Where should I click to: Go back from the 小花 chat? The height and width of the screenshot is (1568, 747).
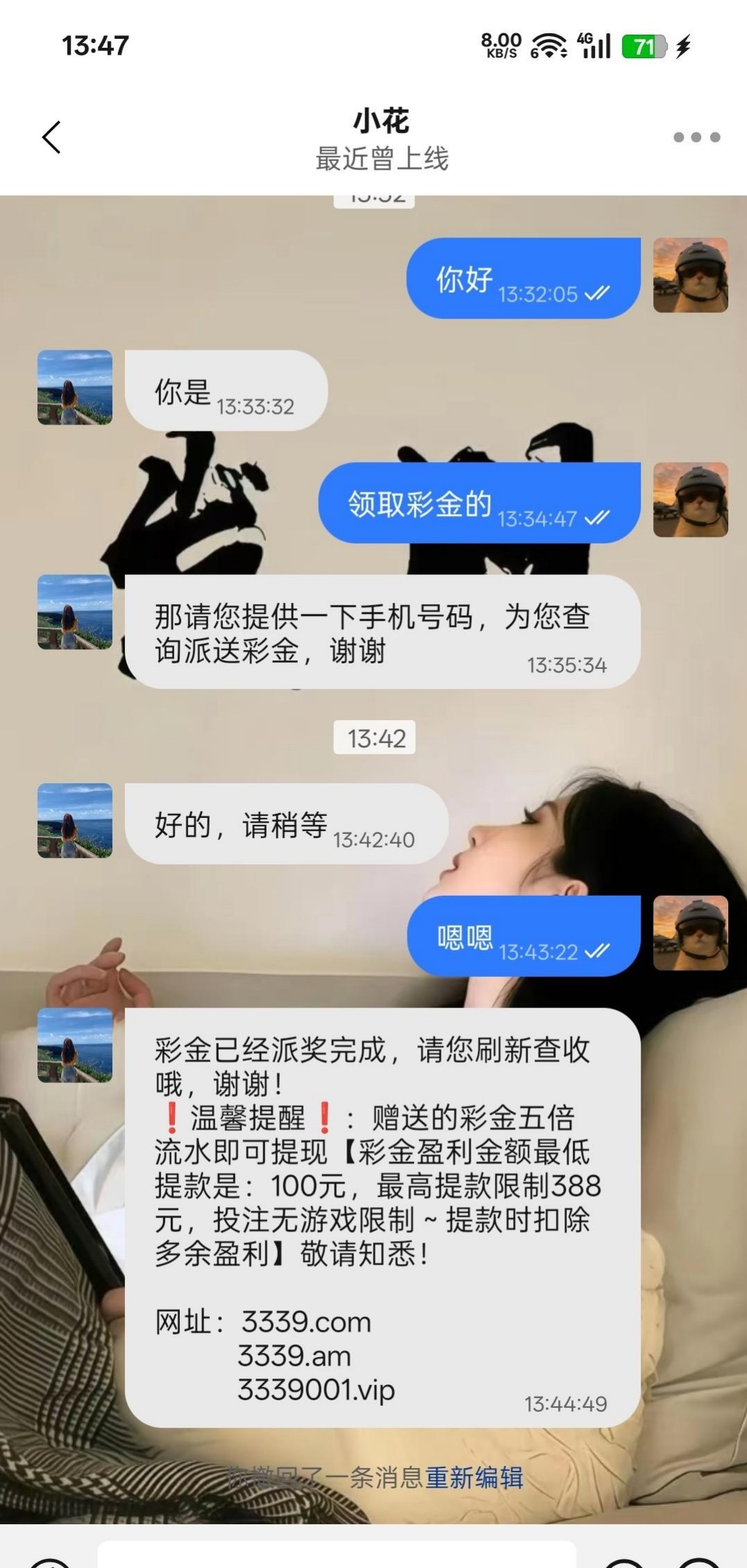pyautogui.click(x=51, y=137)
